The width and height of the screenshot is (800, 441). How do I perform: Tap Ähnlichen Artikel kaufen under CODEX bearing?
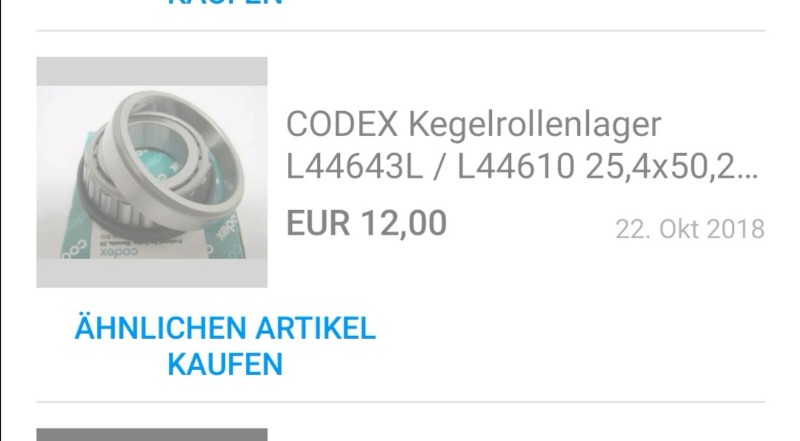pos(225,346)
